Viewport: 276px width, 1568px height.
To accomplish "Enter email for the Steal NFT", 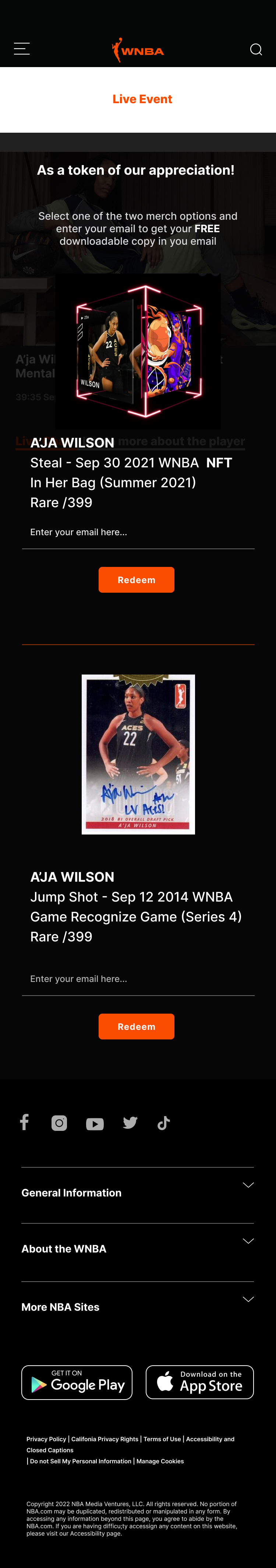I will click(138, 532).
